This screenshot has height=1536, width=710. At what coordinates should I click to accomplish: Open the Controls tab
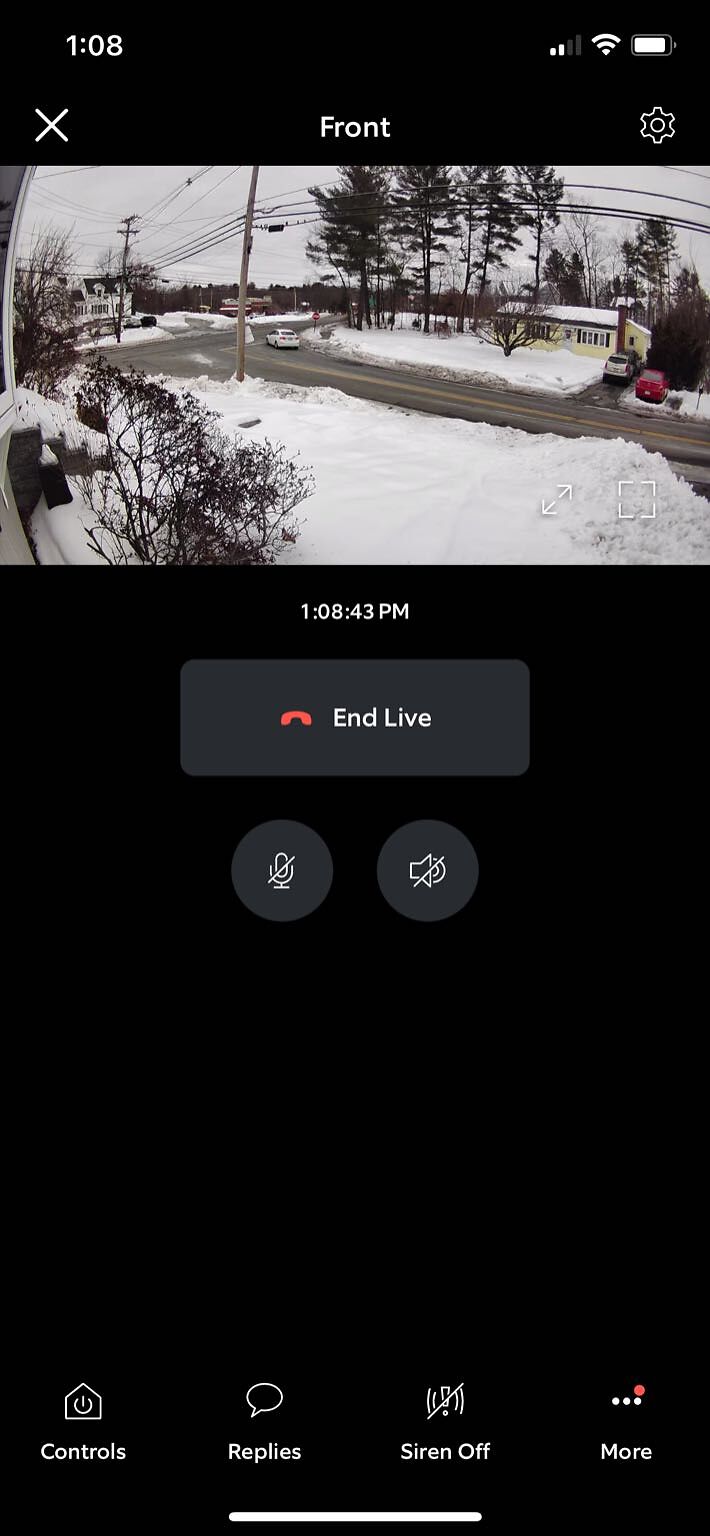[x=83, y=1422]
